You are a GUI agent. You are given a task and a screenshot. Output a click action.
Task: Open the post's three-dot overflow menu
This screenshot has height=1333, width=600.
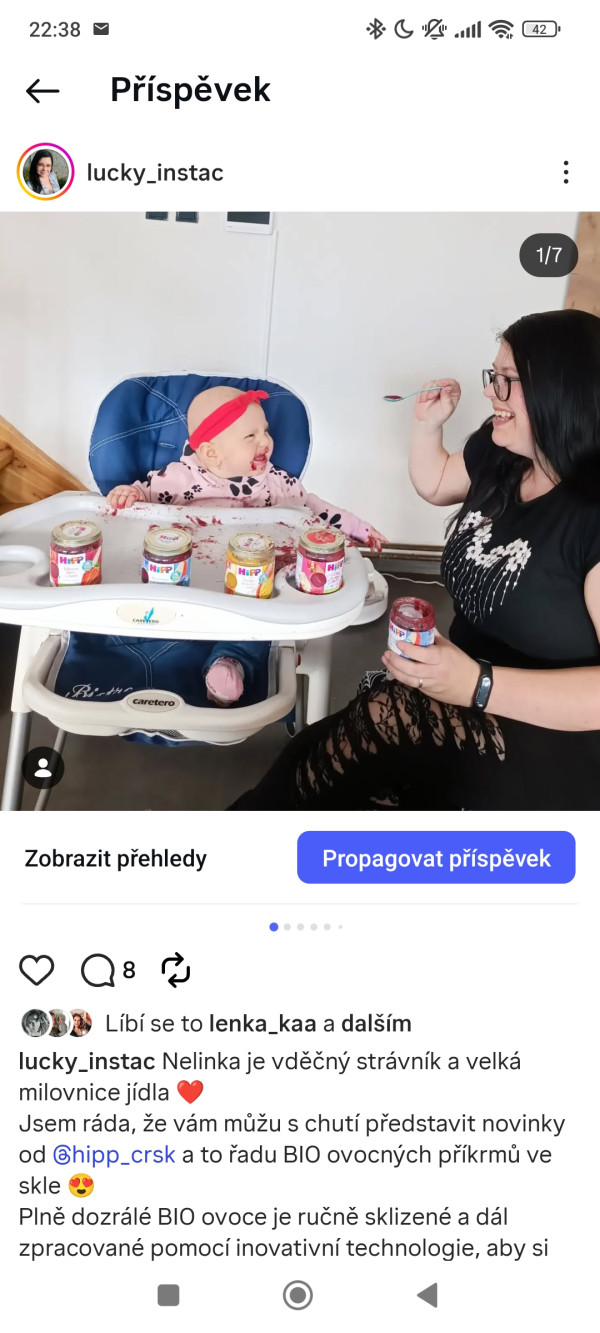(x=565, y=172)
